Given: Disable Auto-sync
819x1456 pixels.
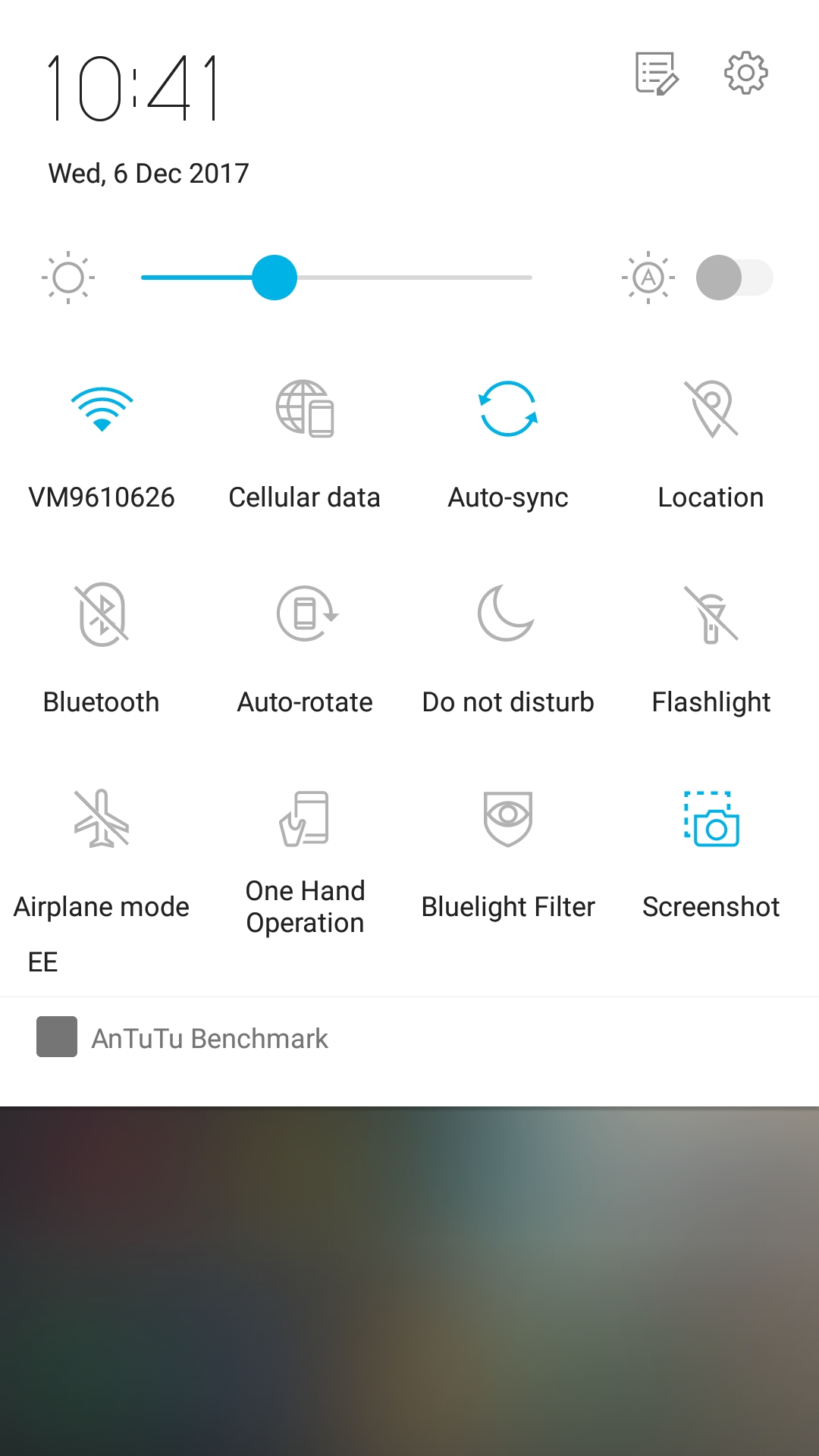Looking at the screenshot, I should point(508,409).
